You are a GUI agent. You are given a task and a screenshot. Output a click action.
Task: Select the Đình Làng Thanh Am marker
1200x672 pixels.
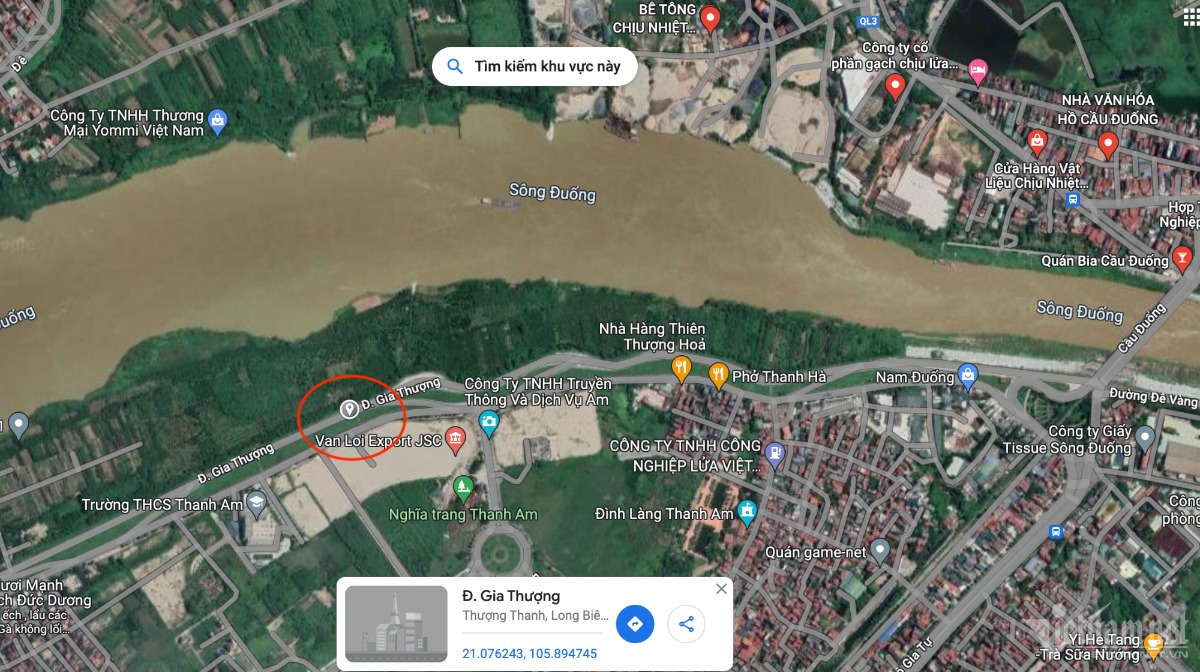pos(747,514)
